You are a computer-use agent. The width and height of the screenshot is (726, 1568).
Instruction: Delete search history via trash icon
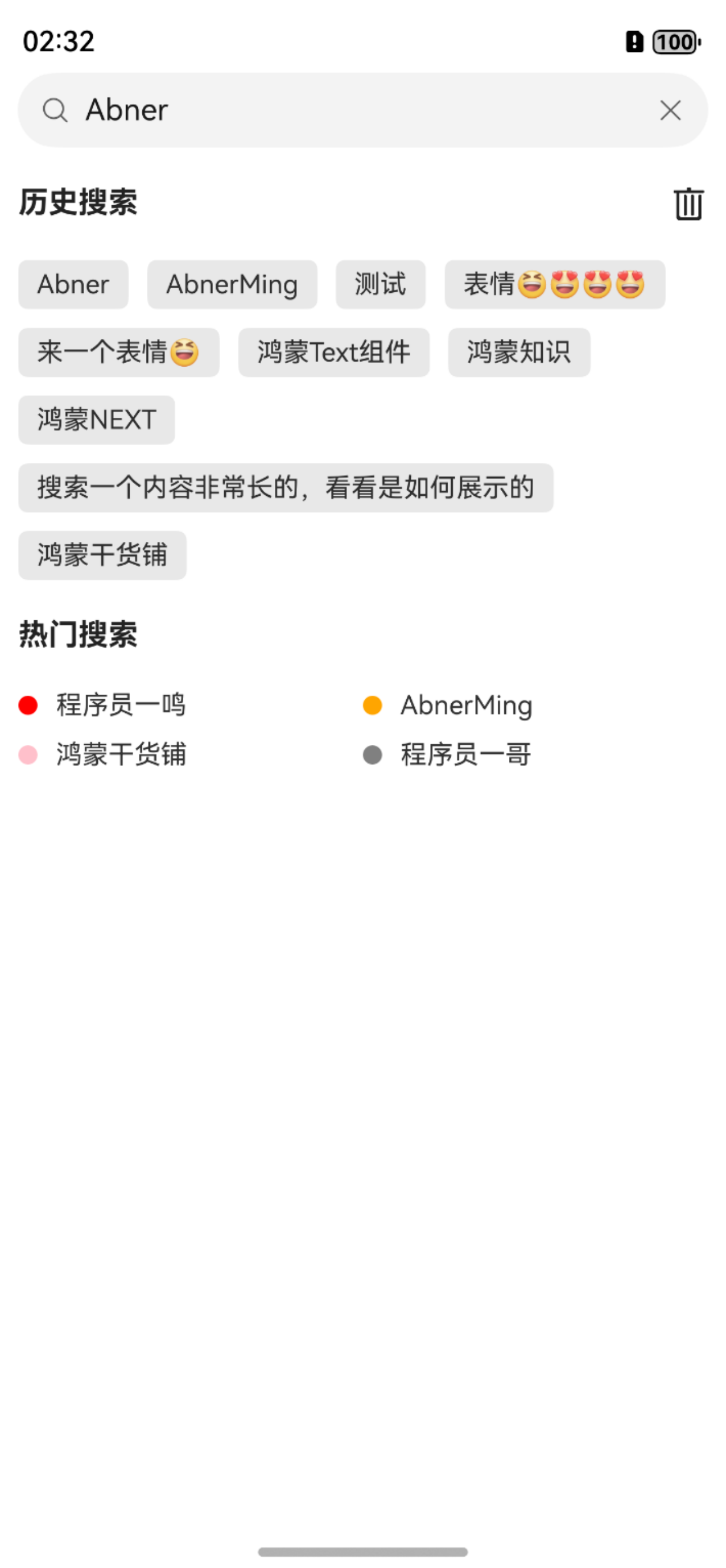689,205
